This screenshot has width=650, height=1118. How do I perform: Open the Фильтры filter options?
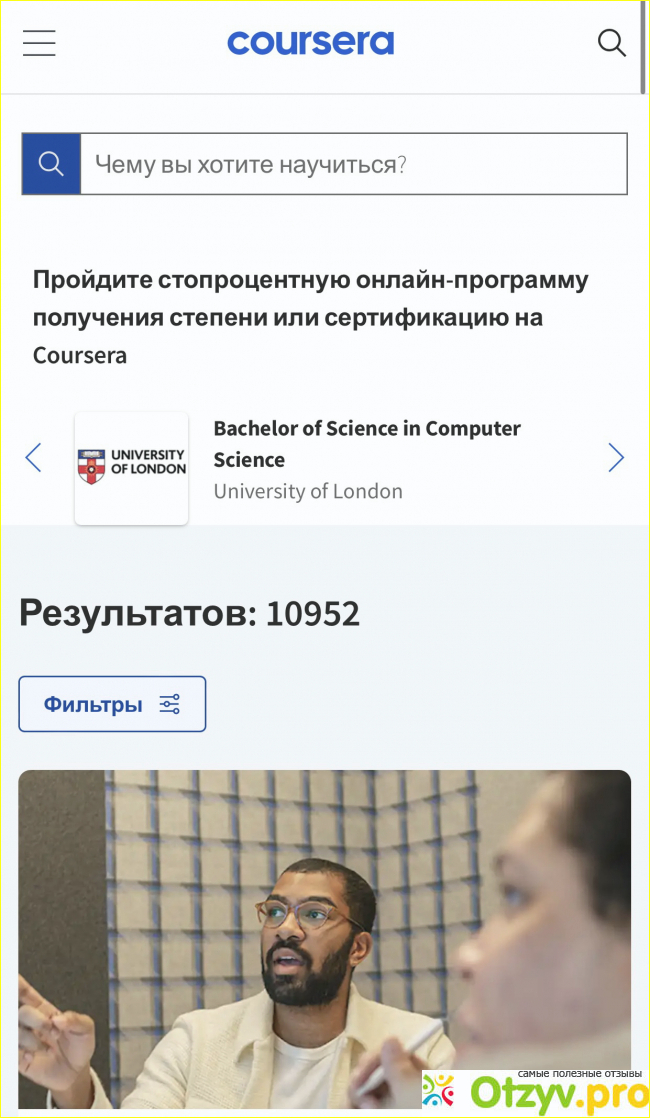coord(112,704)
